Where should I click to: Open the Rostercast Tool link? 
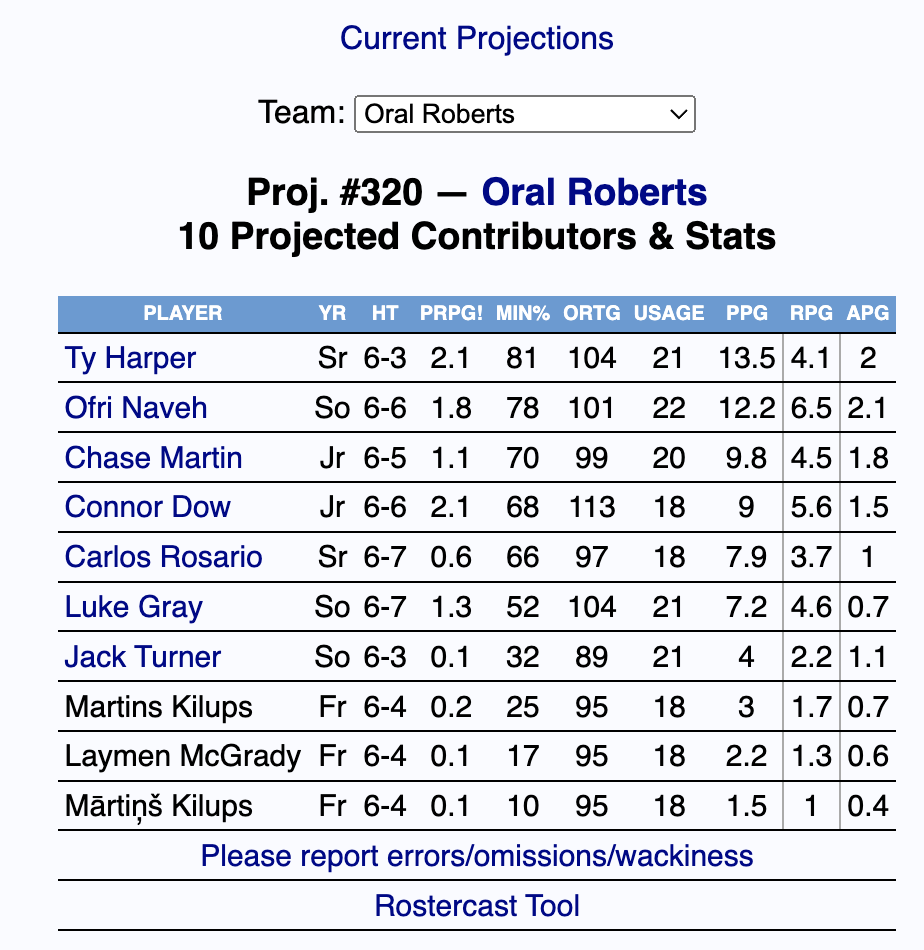pos(476,906)
